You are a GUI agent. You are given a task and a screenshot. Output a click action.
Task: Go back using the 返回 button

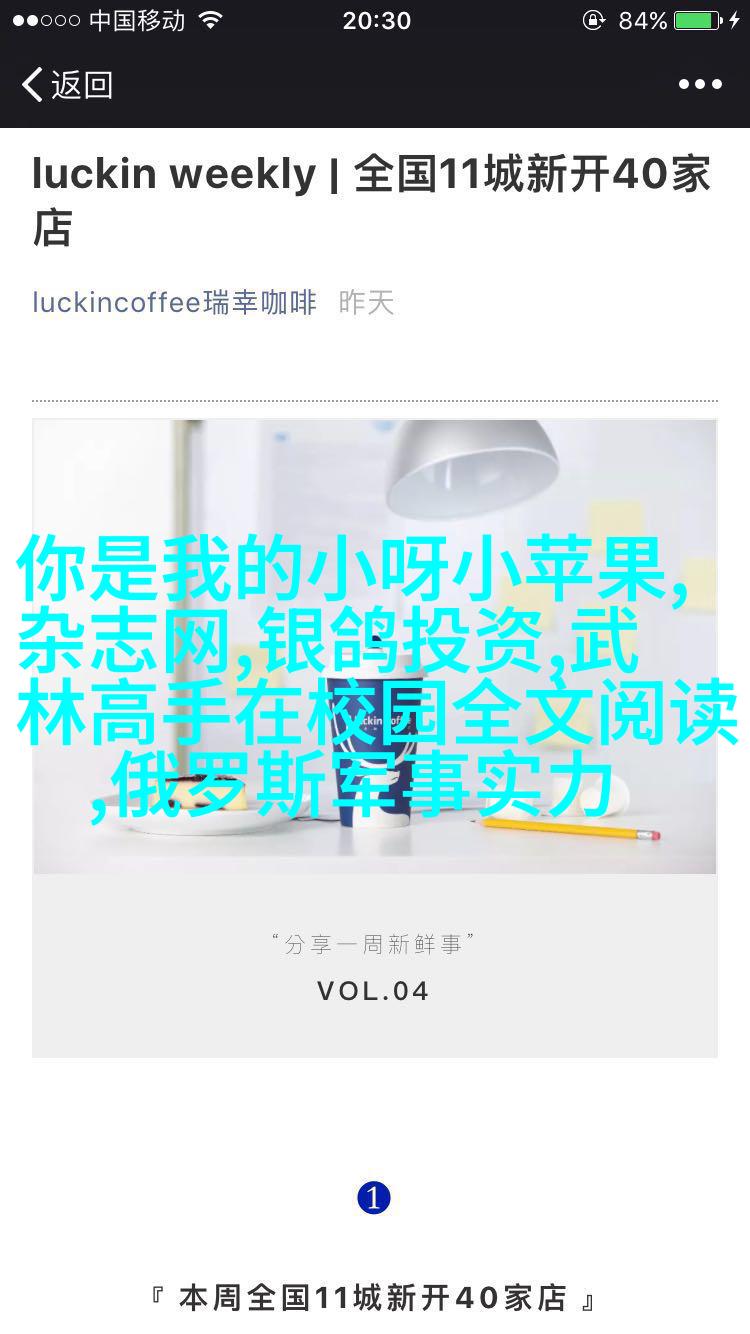pos(66,85)
